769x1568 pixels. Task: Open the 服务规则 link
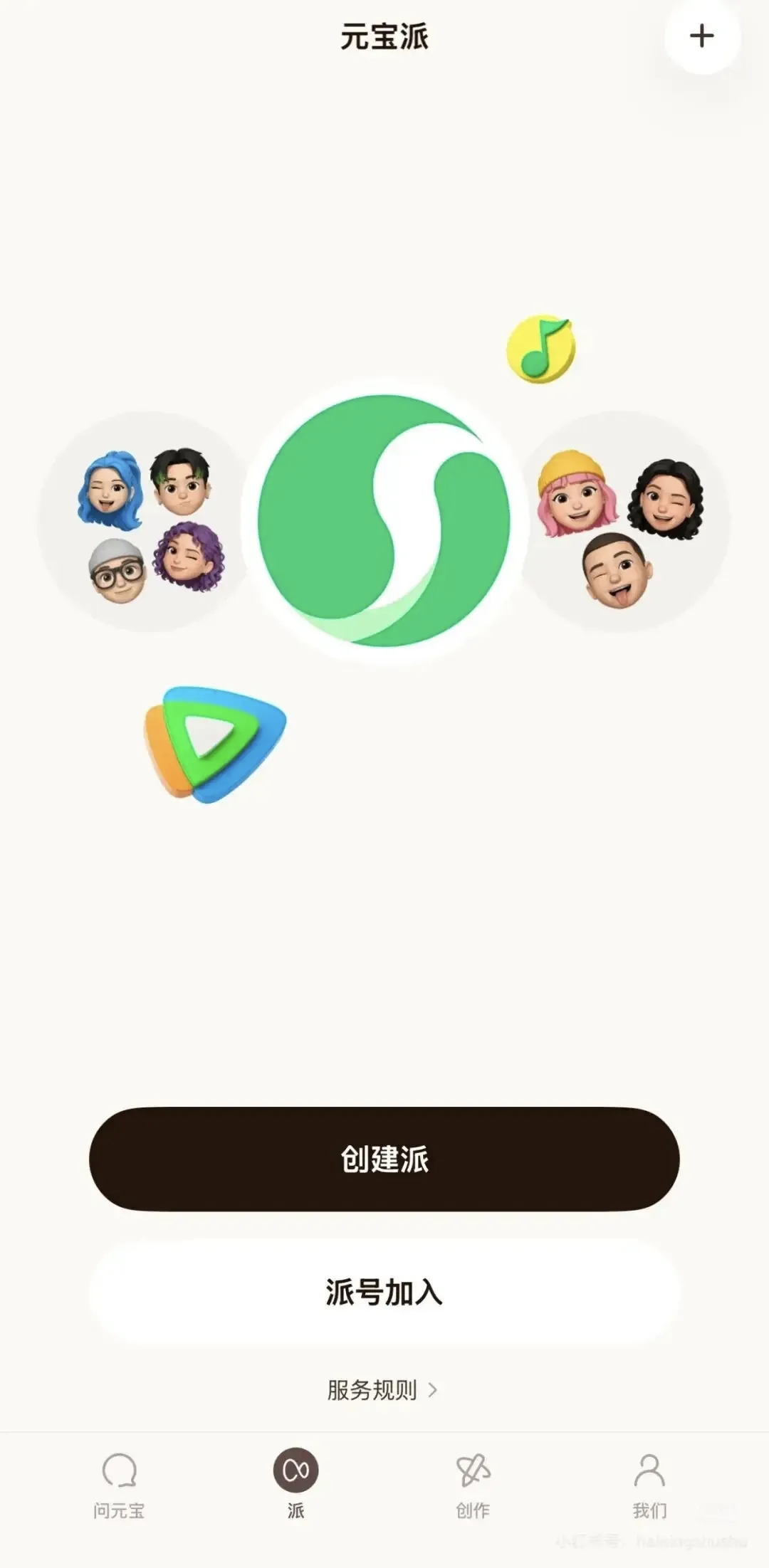(382, 1390)
